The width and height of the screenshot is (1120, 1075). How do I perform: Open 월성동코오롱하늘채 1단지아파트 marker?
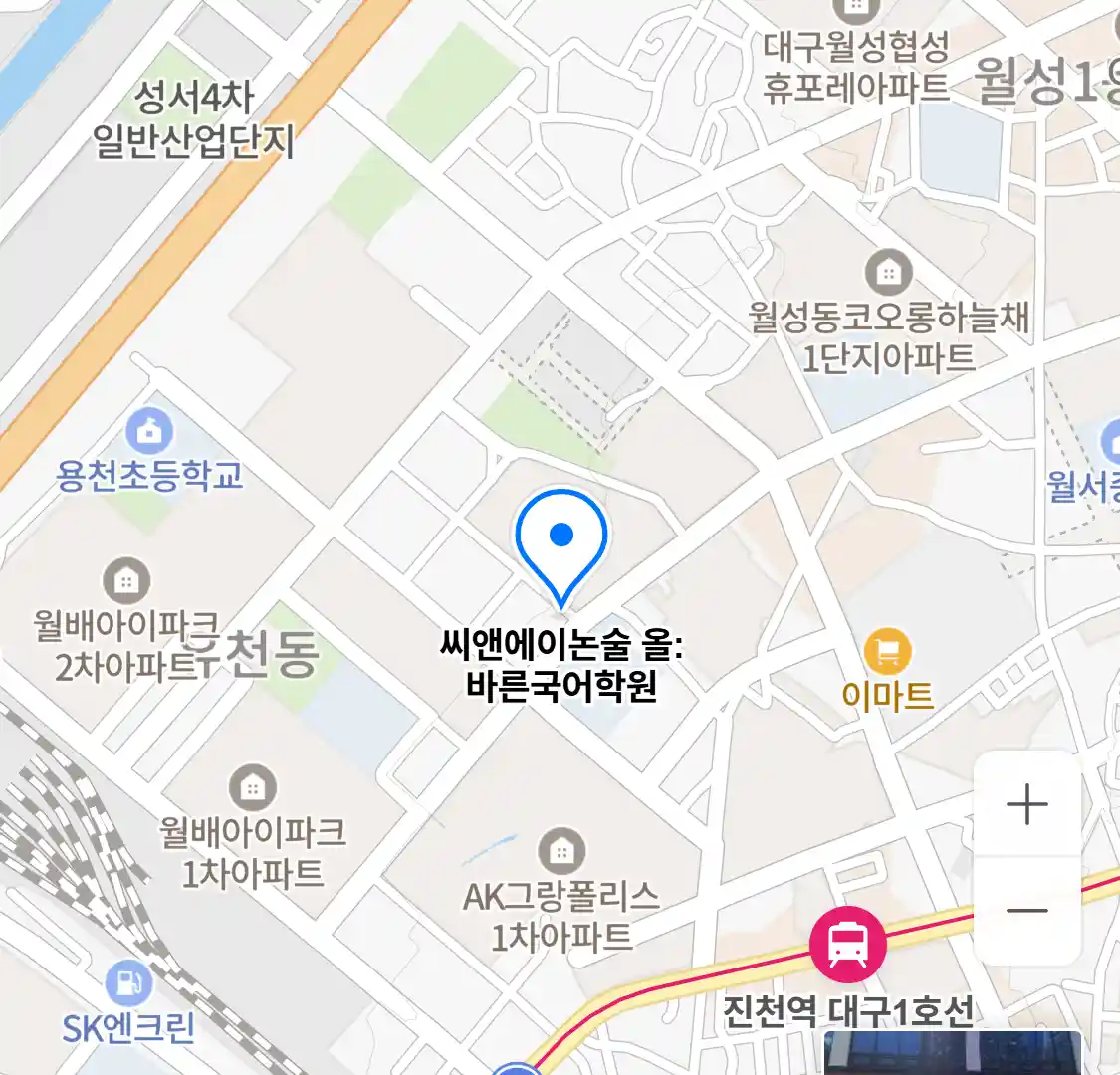coord(888,272)
